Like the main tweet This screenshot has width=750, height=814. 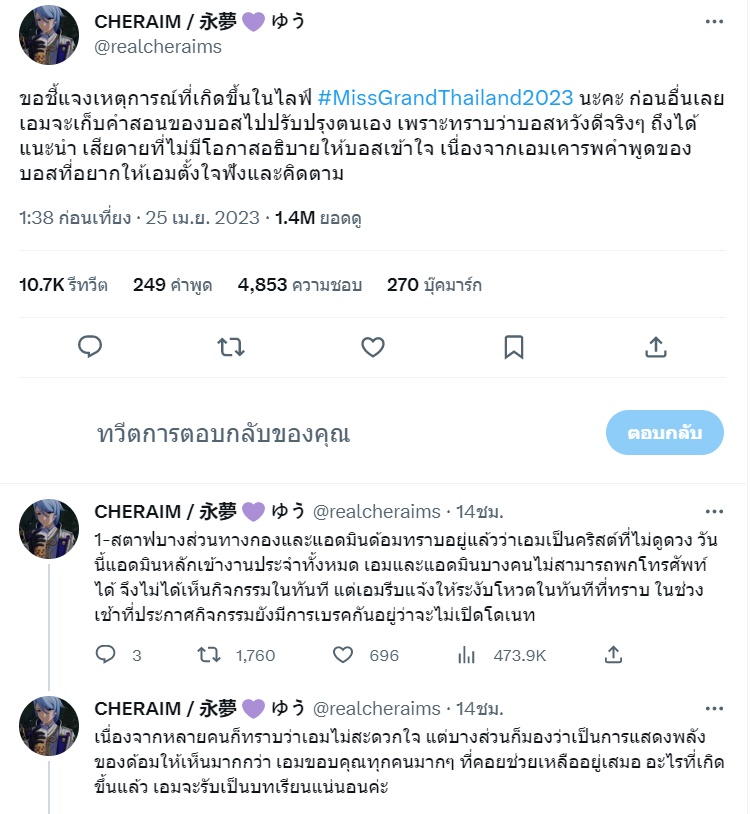[373, 347]
